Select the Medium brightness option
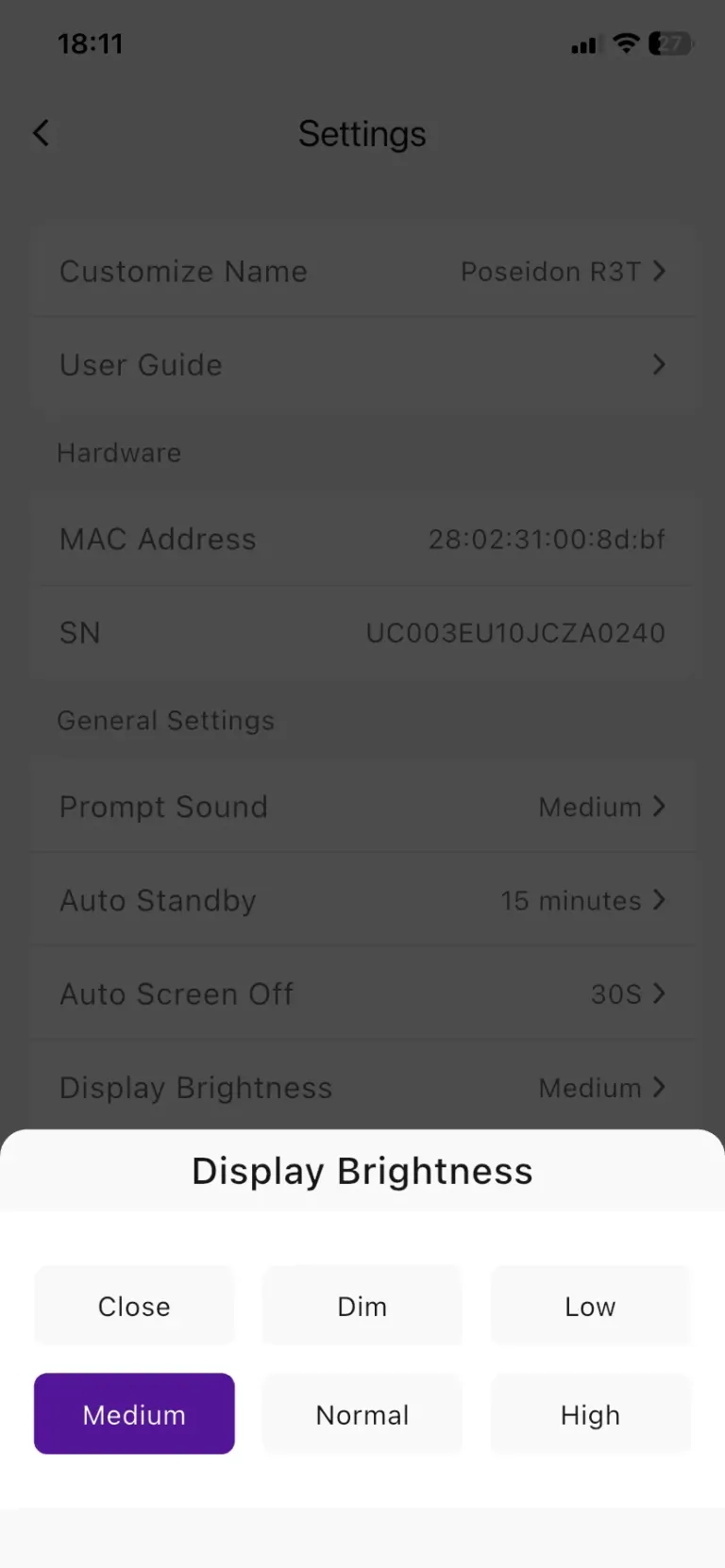 point(134,1413)
